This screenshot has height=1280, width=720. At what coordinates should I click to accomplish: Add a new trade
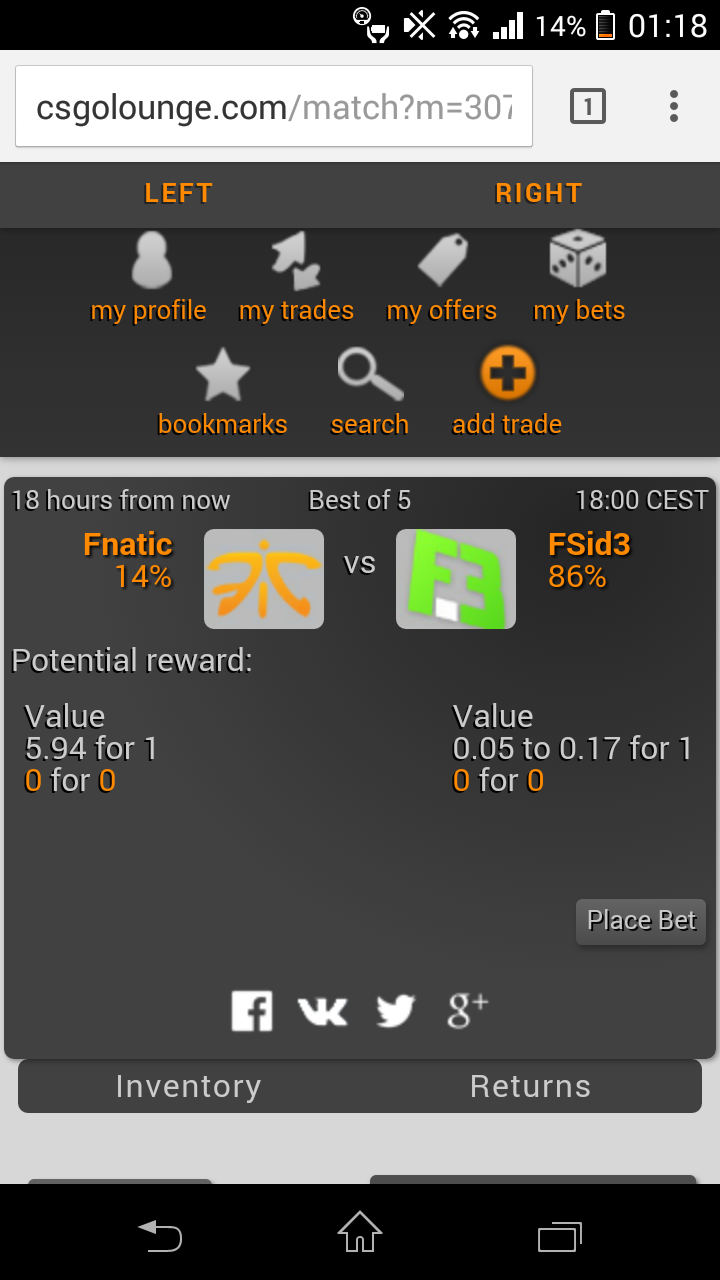click(507, 392)
